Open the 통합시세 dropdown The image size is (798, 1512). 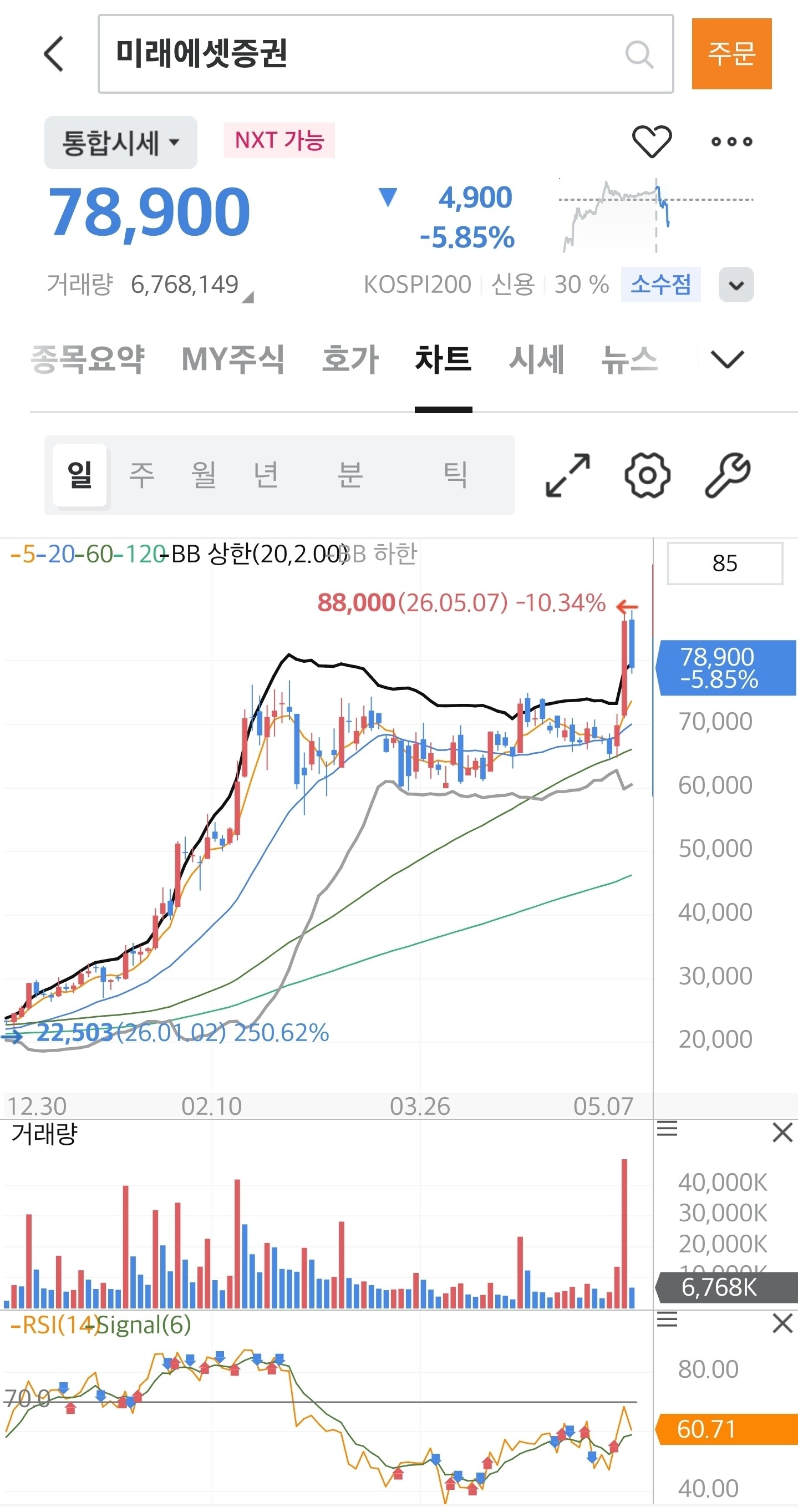pyautogui.click(x=121, y=143)
